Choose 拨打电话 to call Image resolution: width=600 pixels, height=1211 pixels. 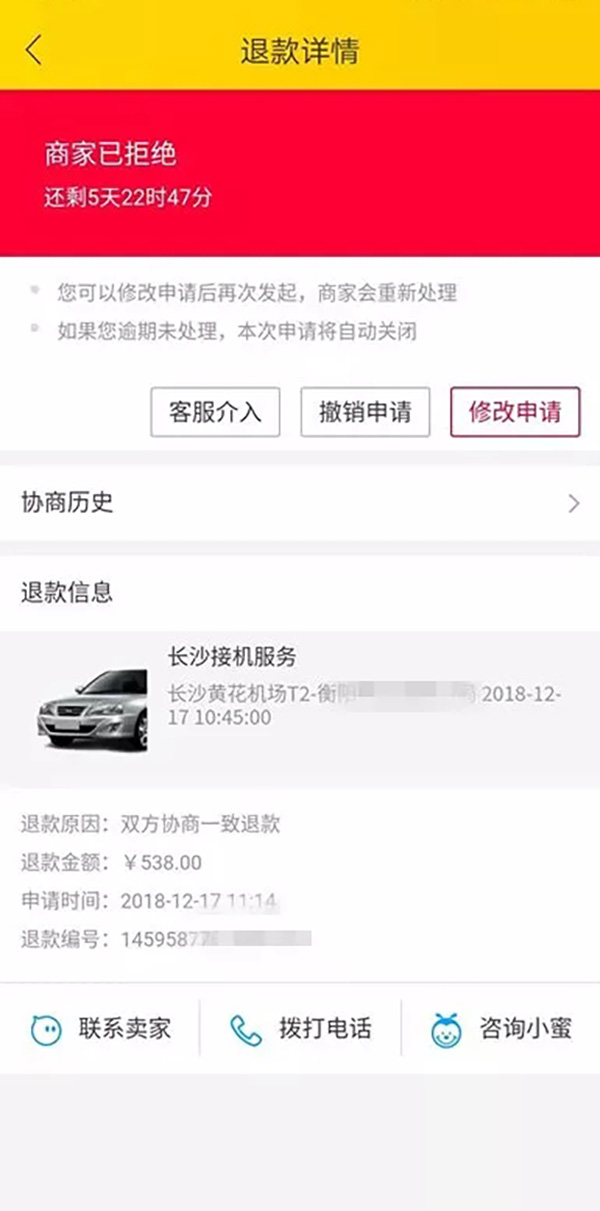[x=300, y=1029]
